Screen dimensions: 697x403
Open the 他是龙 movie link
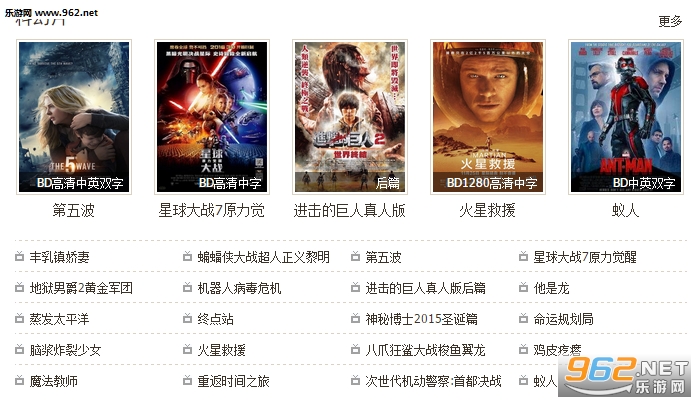551,288
